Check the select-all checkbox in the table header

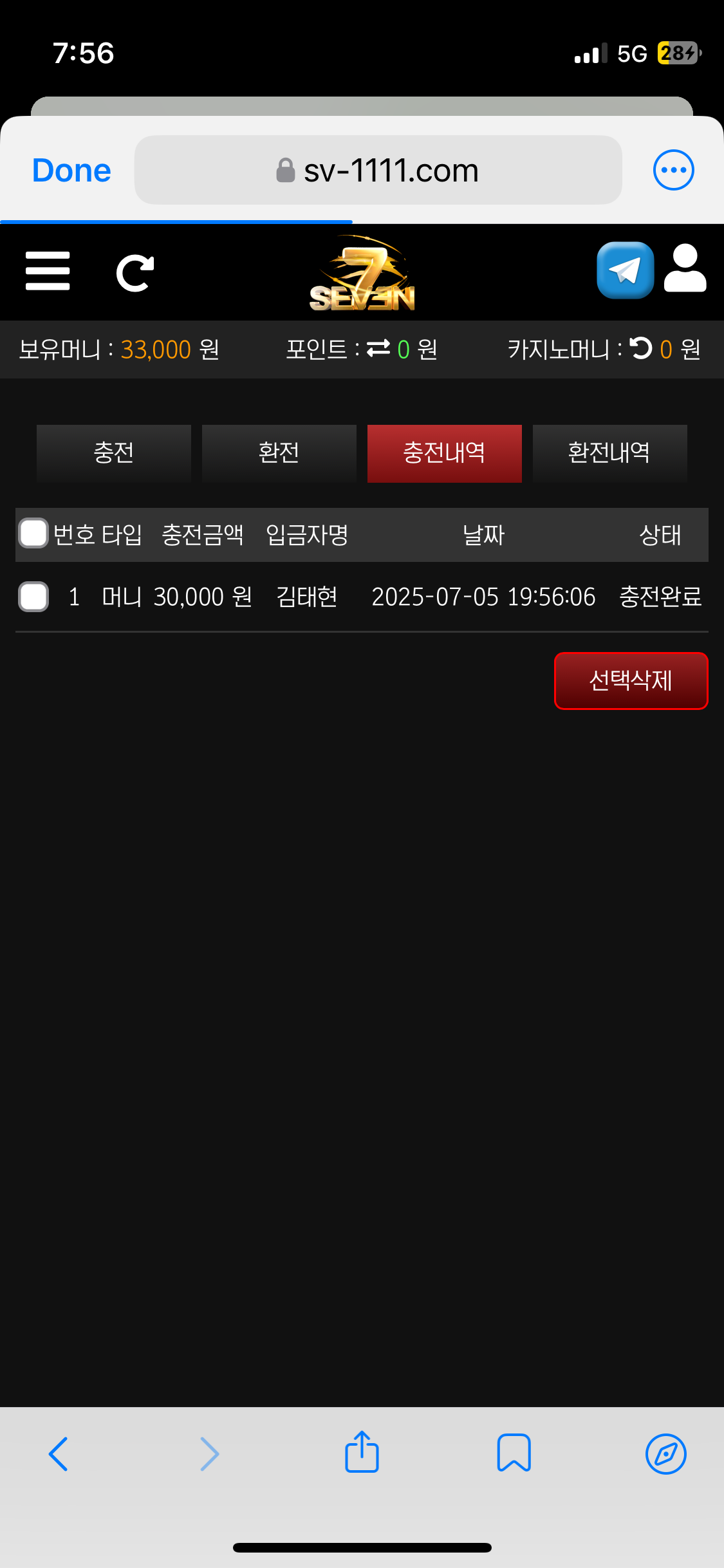33,534
